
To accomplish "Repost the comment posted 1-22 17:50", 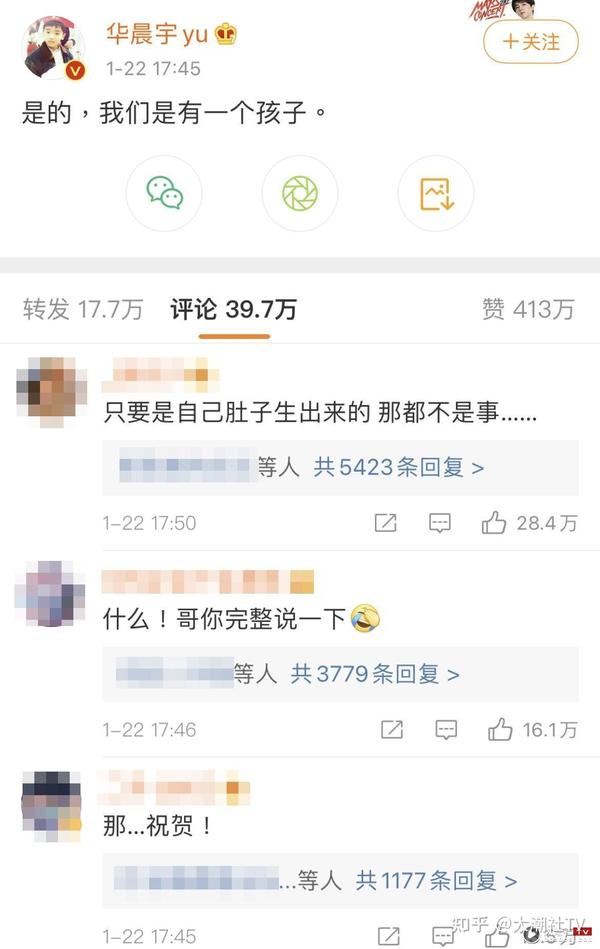I will 385,523.
